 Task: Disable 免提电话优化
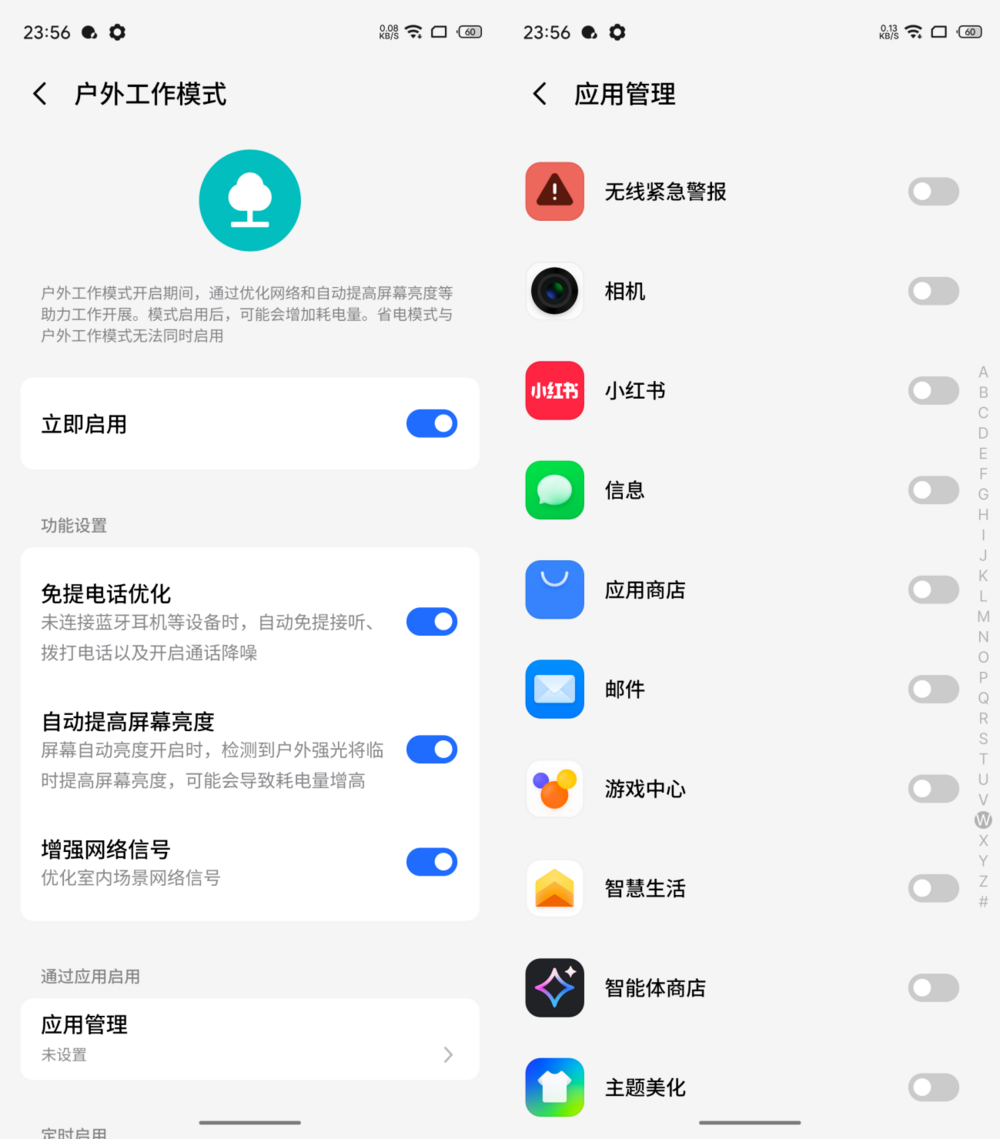click(431, 622)
